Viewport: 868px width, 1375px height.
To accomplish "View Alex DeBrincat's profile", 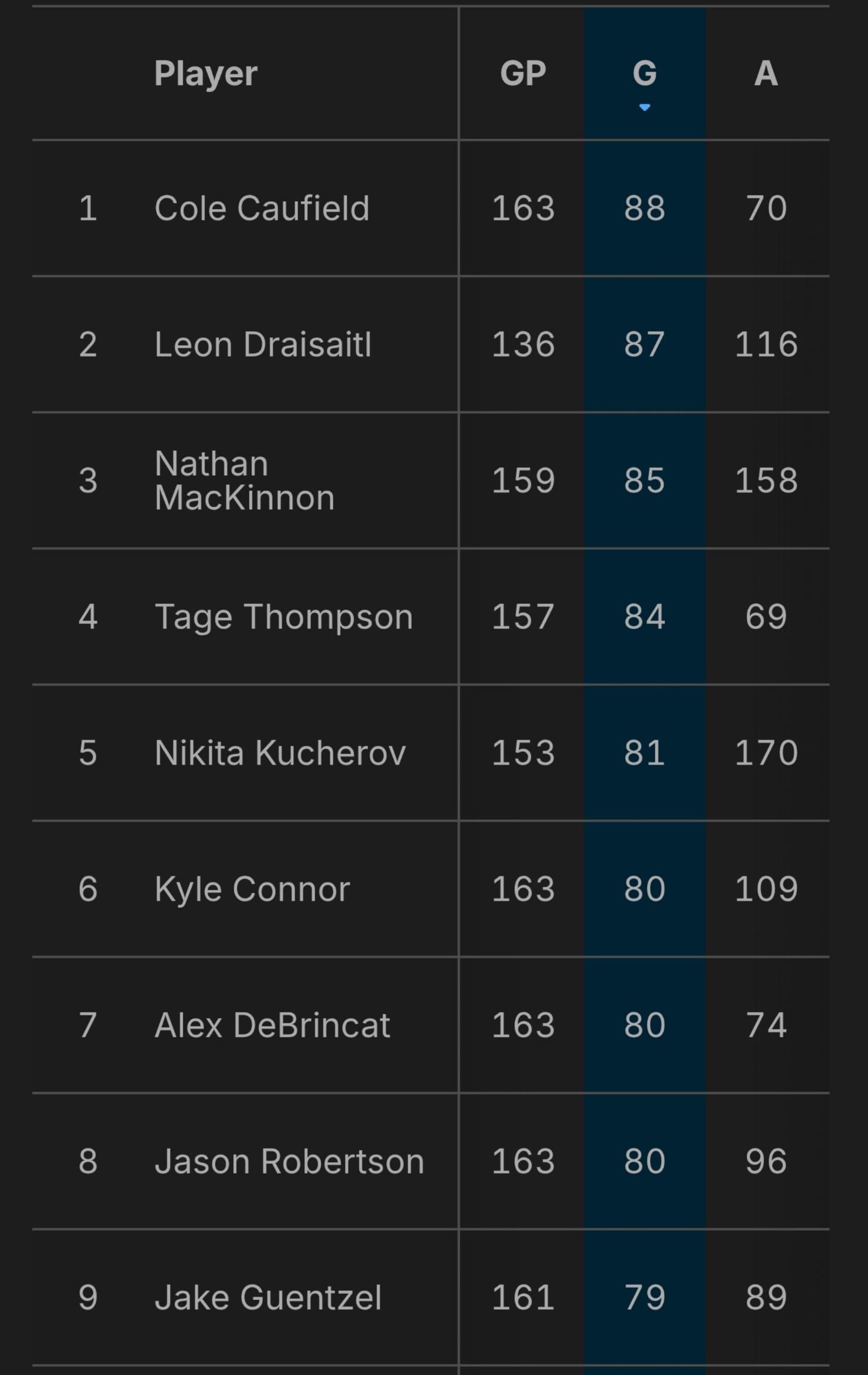I will [272, 1025].
